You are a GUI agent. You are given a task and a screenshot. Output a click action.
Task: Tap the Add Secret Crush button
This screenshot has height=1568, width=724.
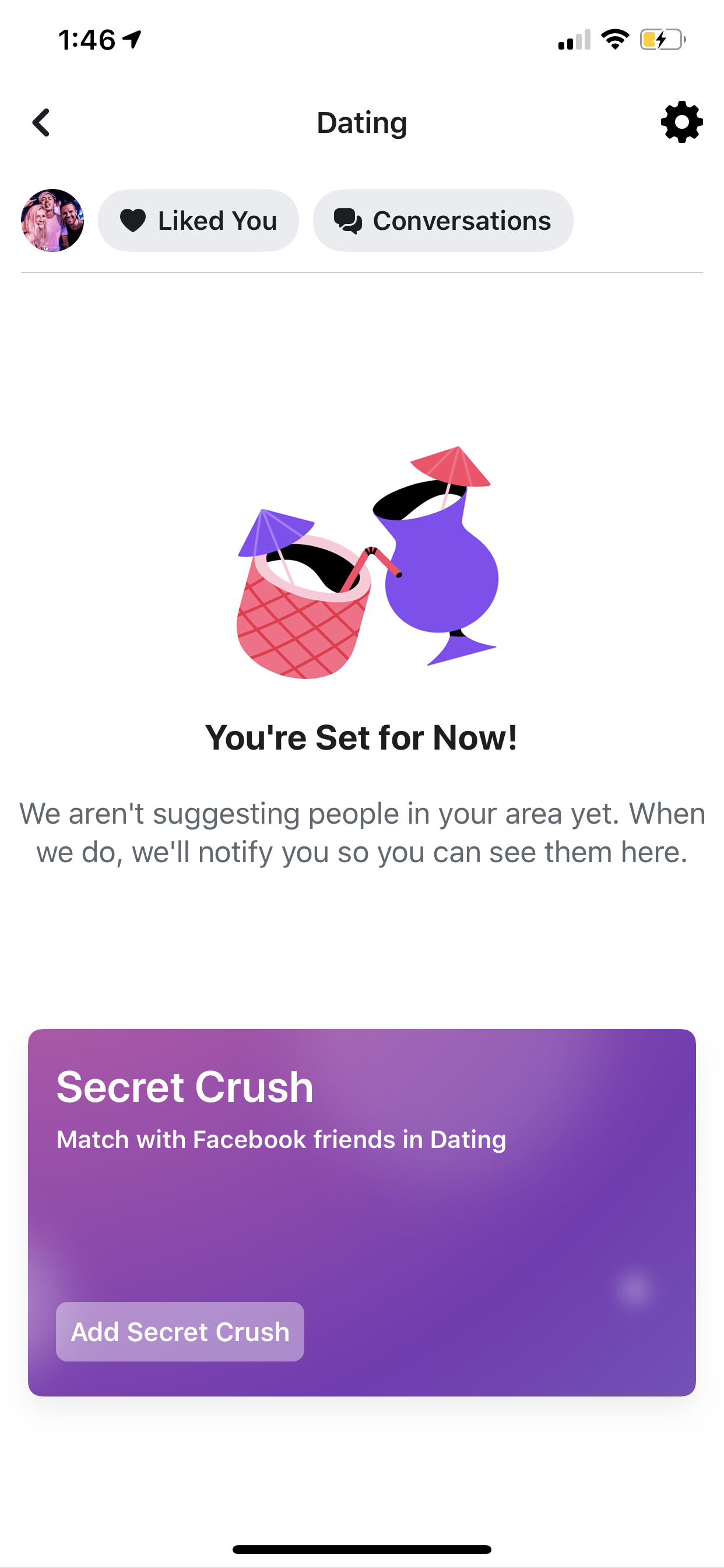click(180, 1332)
